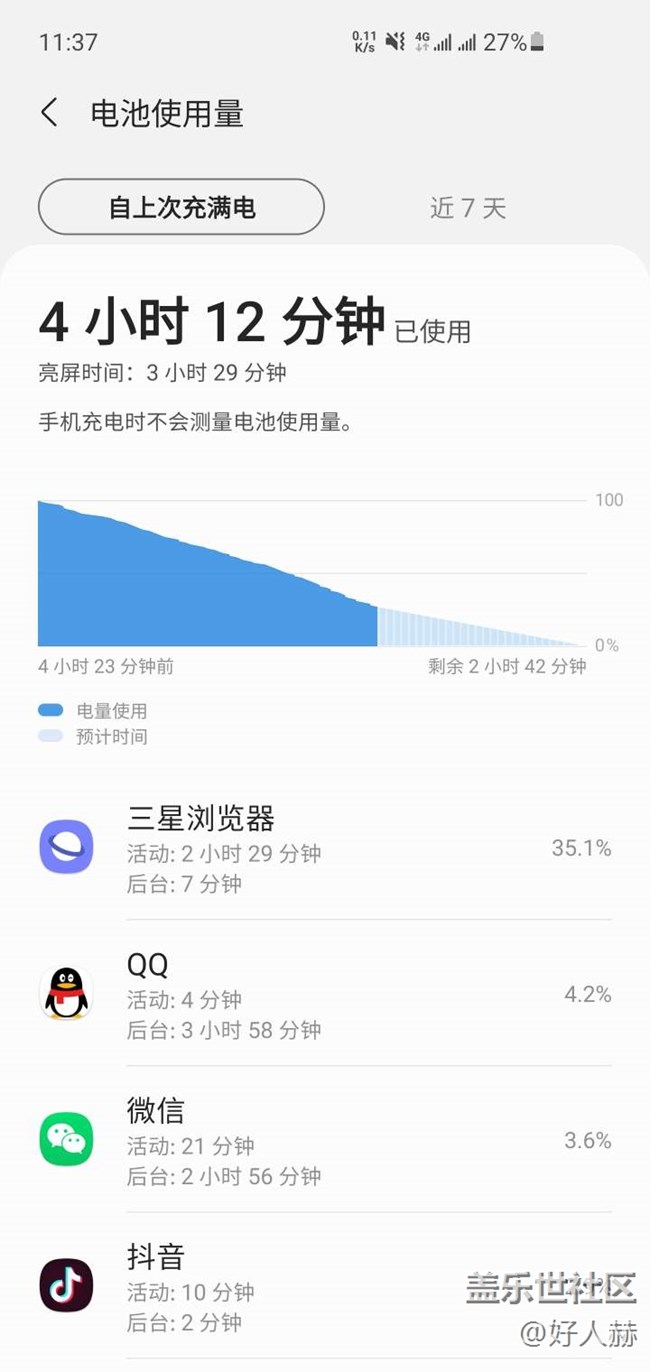The image size is (650, 1372).
Task: Select the 自上次充满电 tab
Action: click(x=182, y=207)
